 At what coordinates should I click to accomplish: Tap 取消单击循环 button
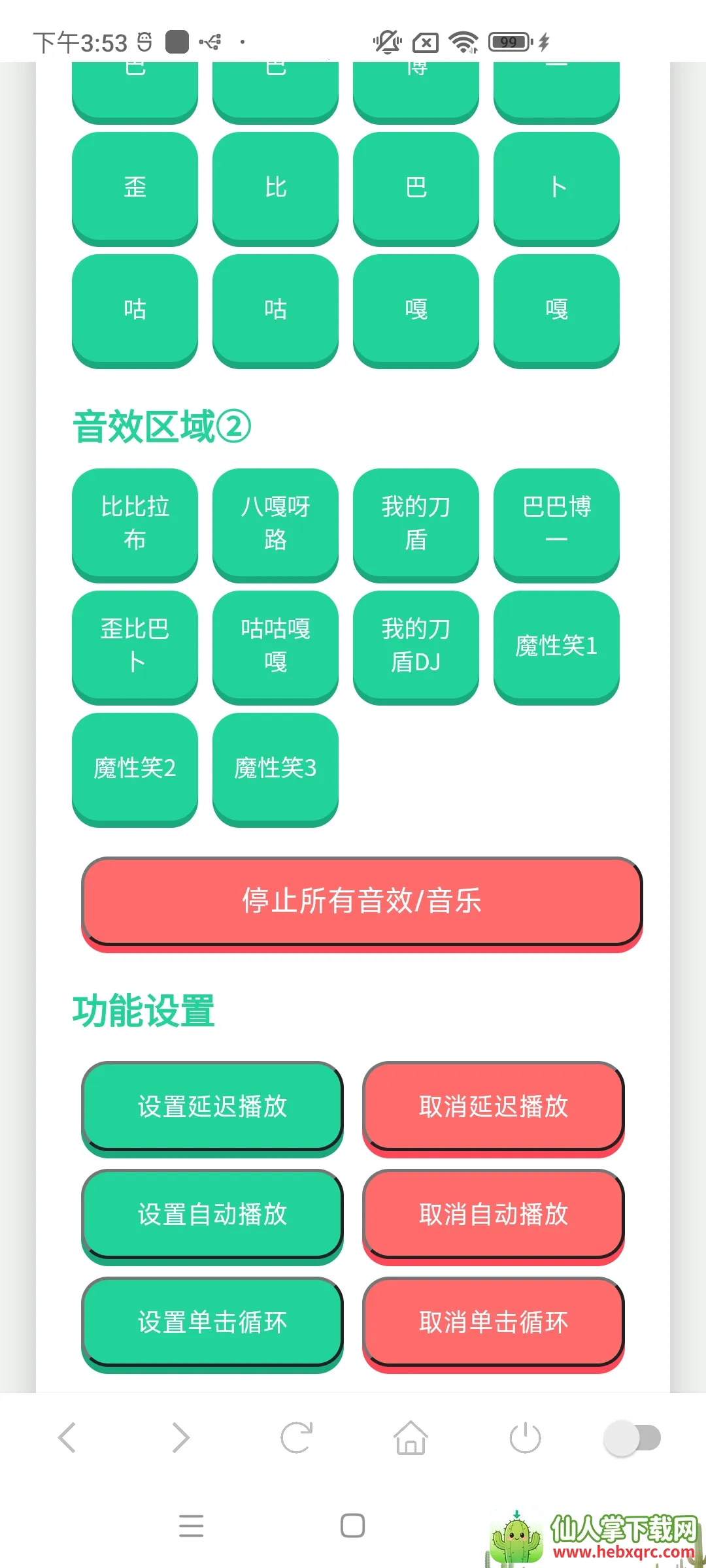click(494, 1322)
